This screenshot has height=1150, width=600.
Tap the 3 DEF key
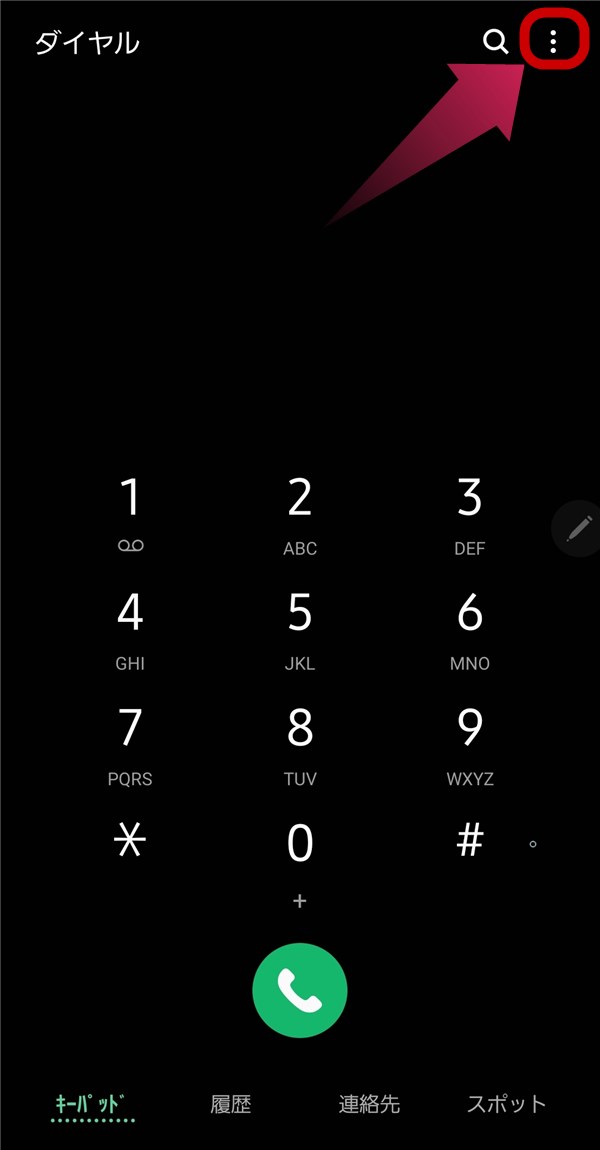pos(470,512)
